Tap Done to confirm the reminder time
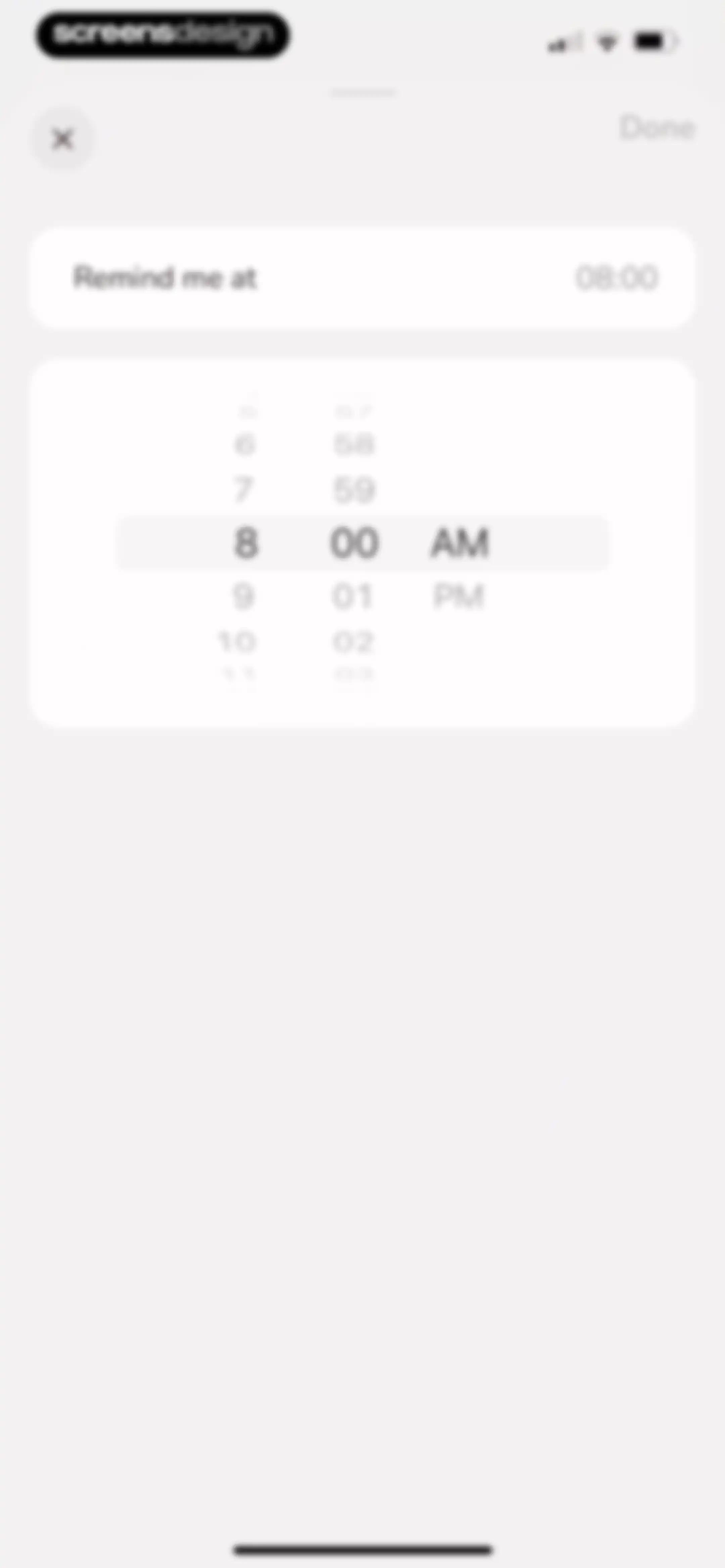 pos(657,128)
